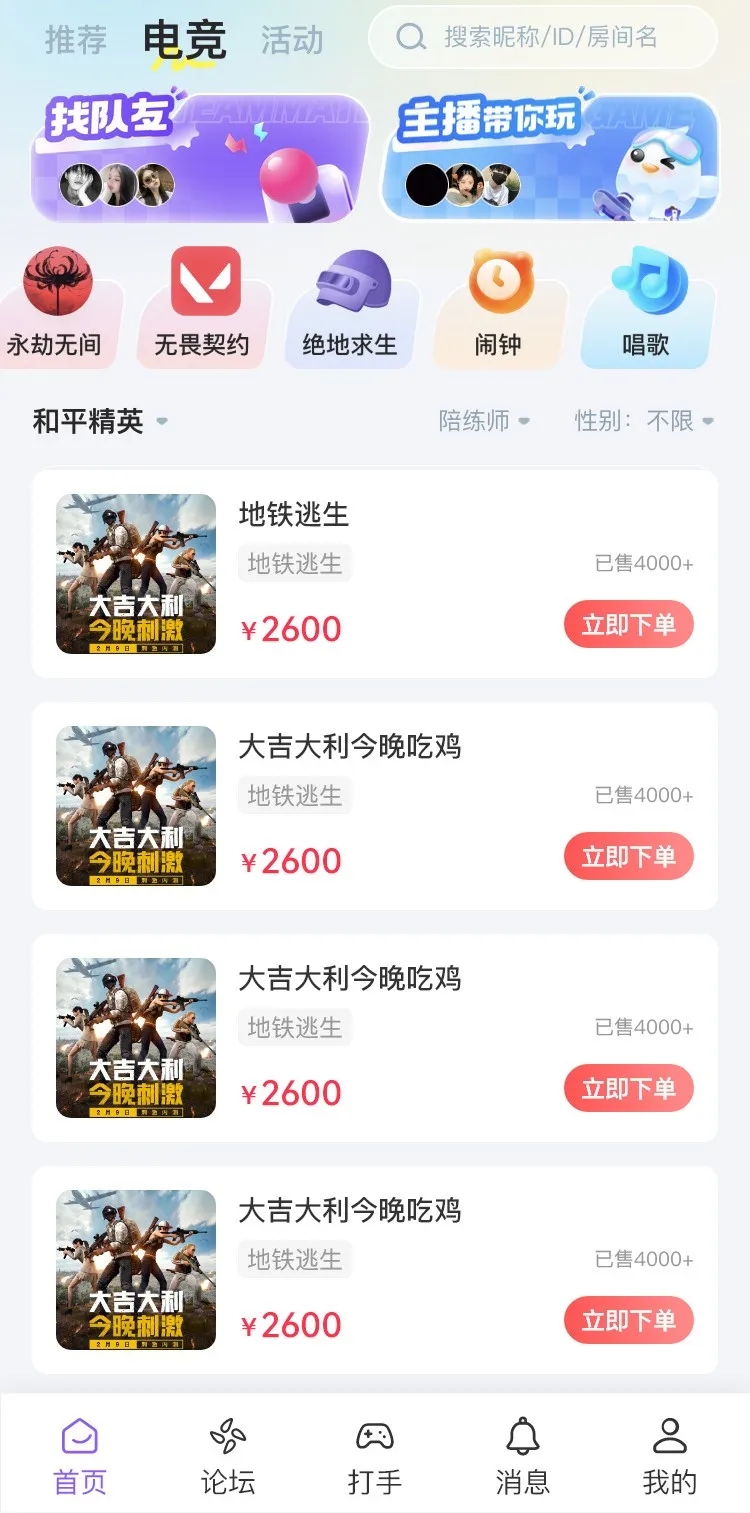Switch to the 活动 tab
The height and width of the screenshot is (1513, 750).
tap(290, 40)
